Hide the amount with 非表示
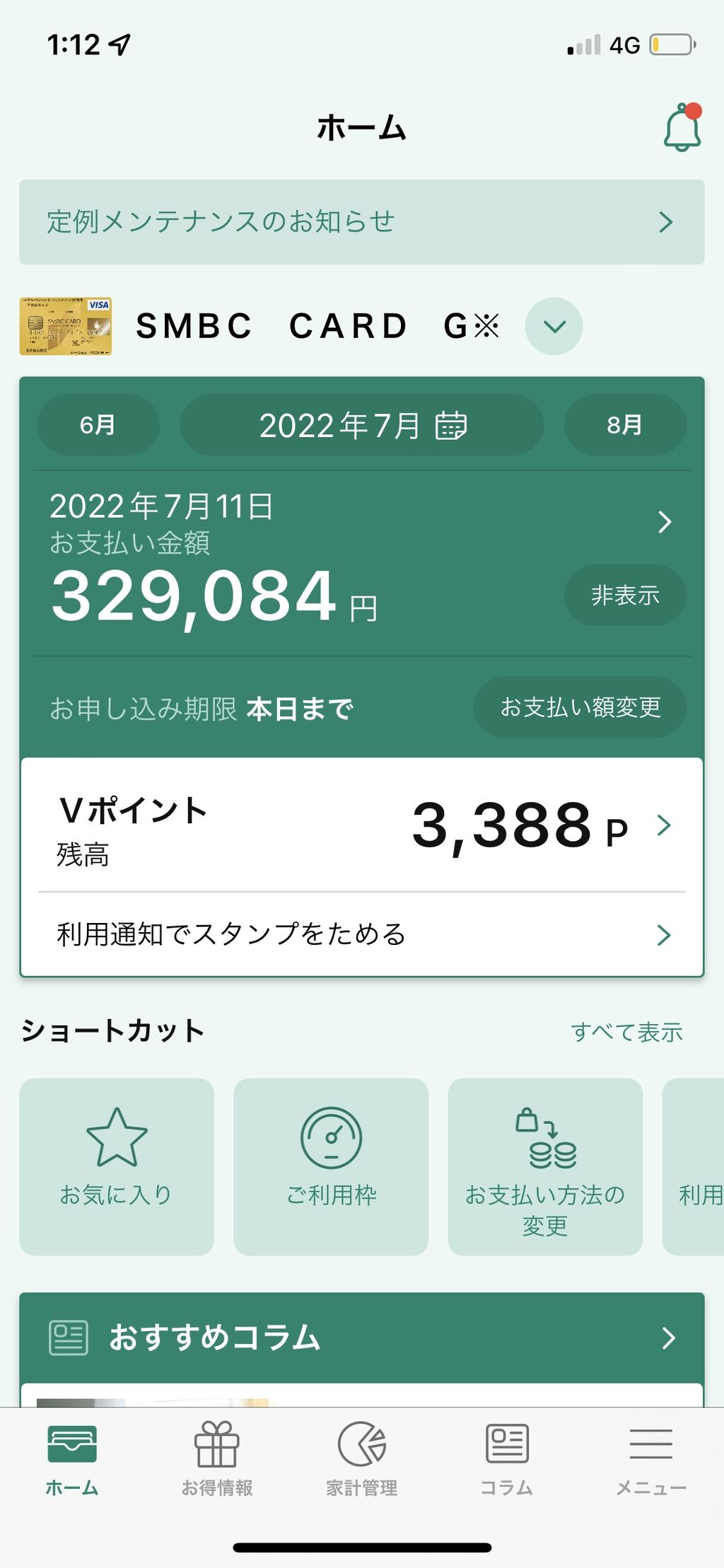 624,596
